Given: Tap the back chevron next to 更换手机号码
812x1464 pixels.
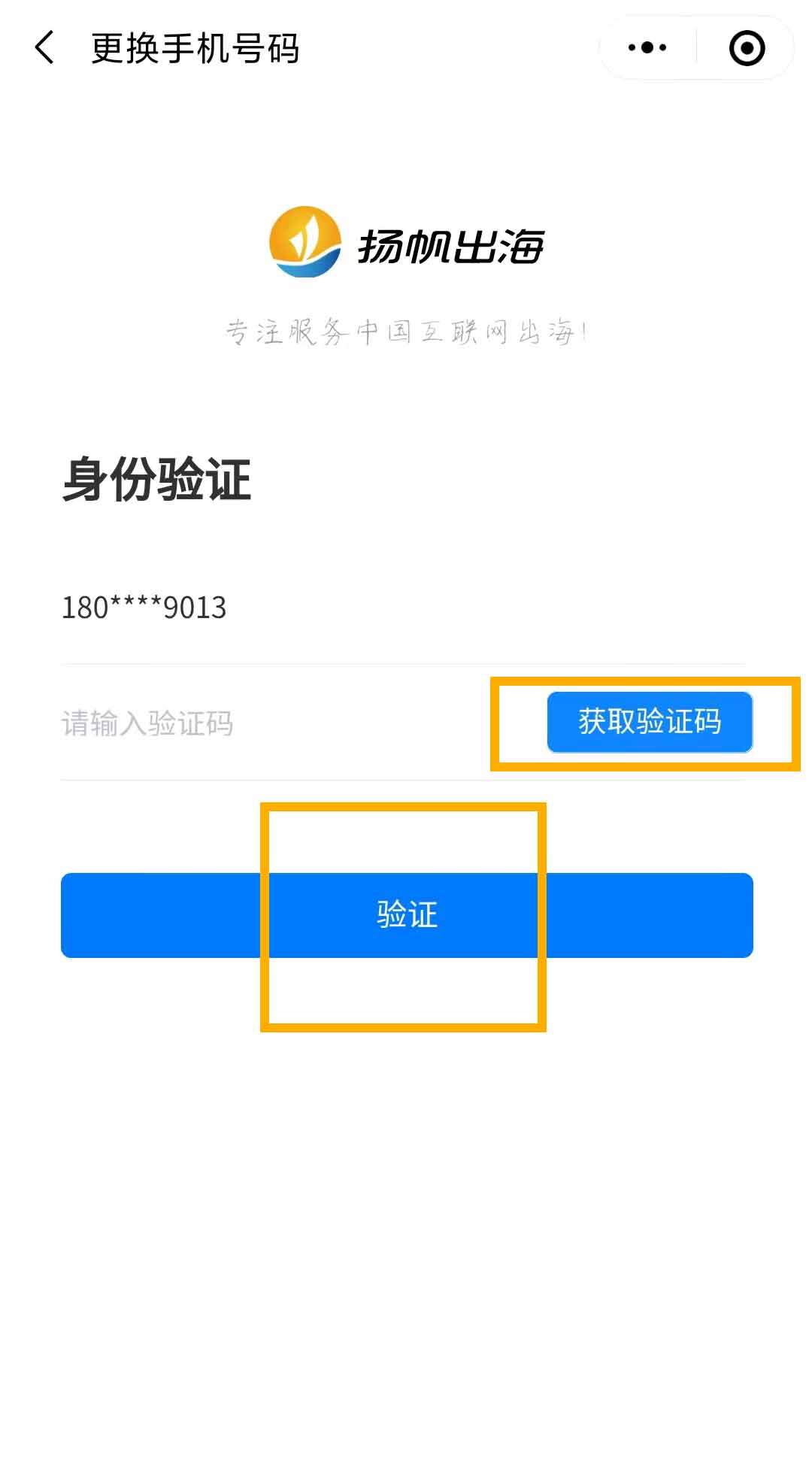Looking at the screenshot, I should click(41, 47).
